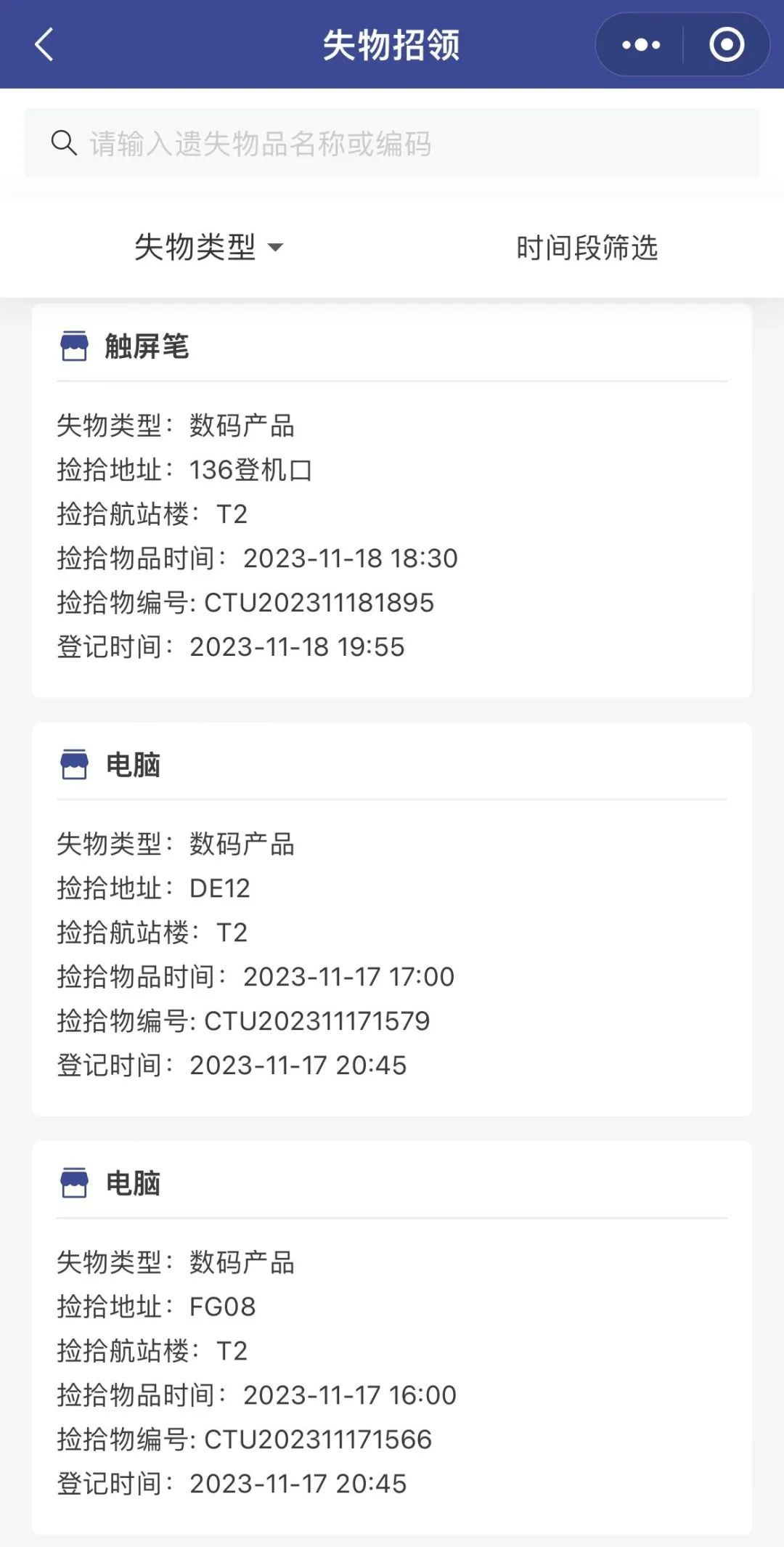
Task: Open the mini program more-options menu
Action: (641, 45)
